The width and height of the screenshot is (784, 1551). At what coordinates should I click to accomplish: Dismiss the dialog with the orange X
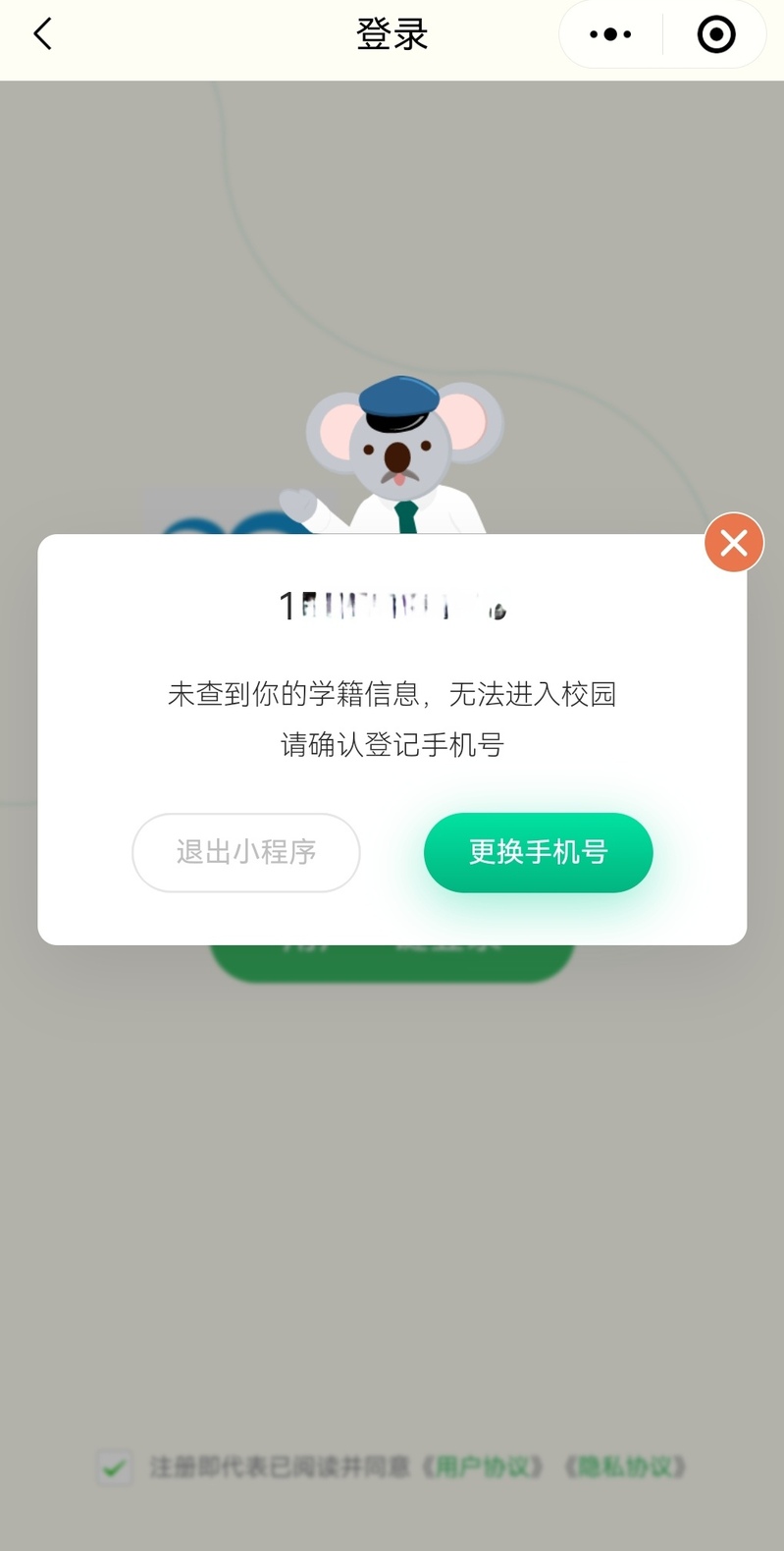click(x=733, y=543)
